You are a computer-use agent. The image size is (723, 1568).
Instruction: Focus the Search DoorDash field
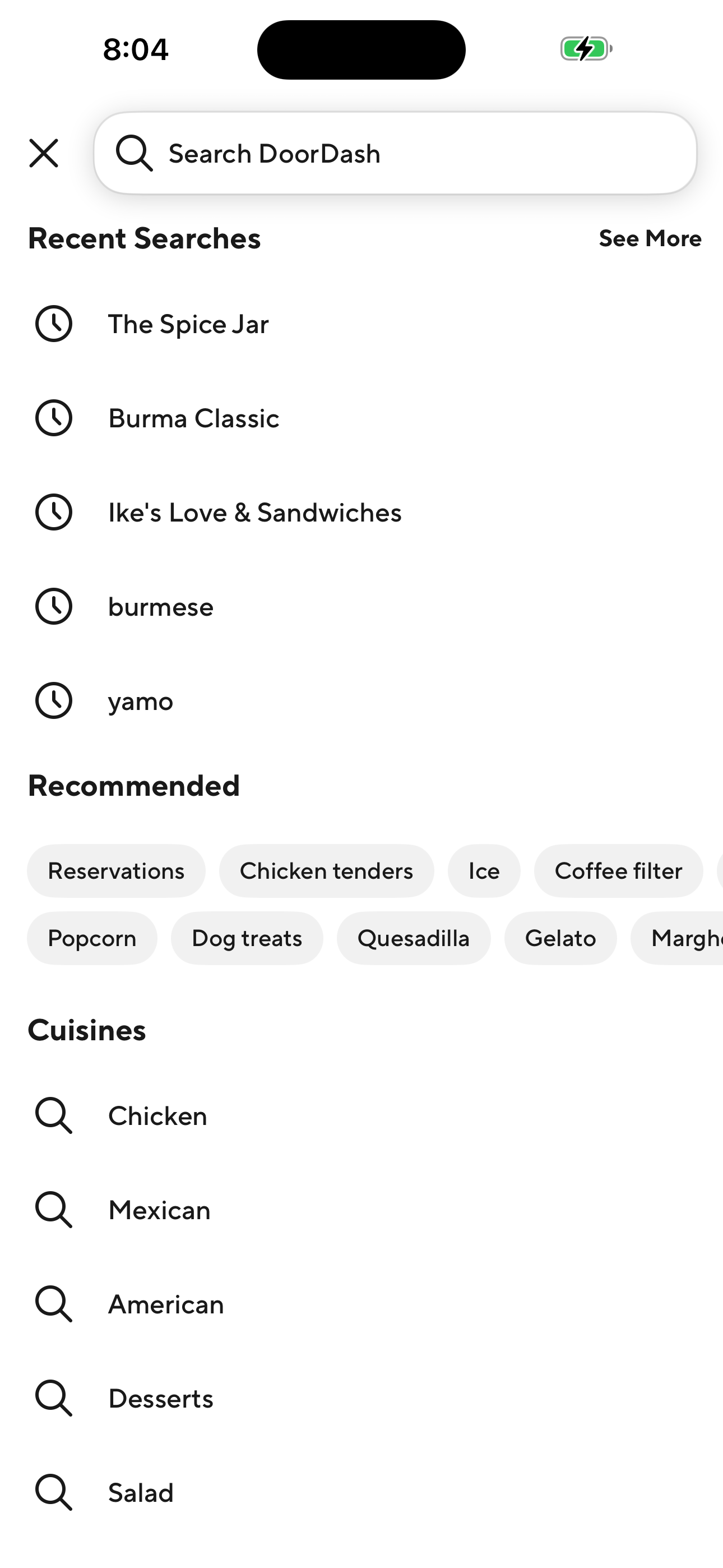395,153
